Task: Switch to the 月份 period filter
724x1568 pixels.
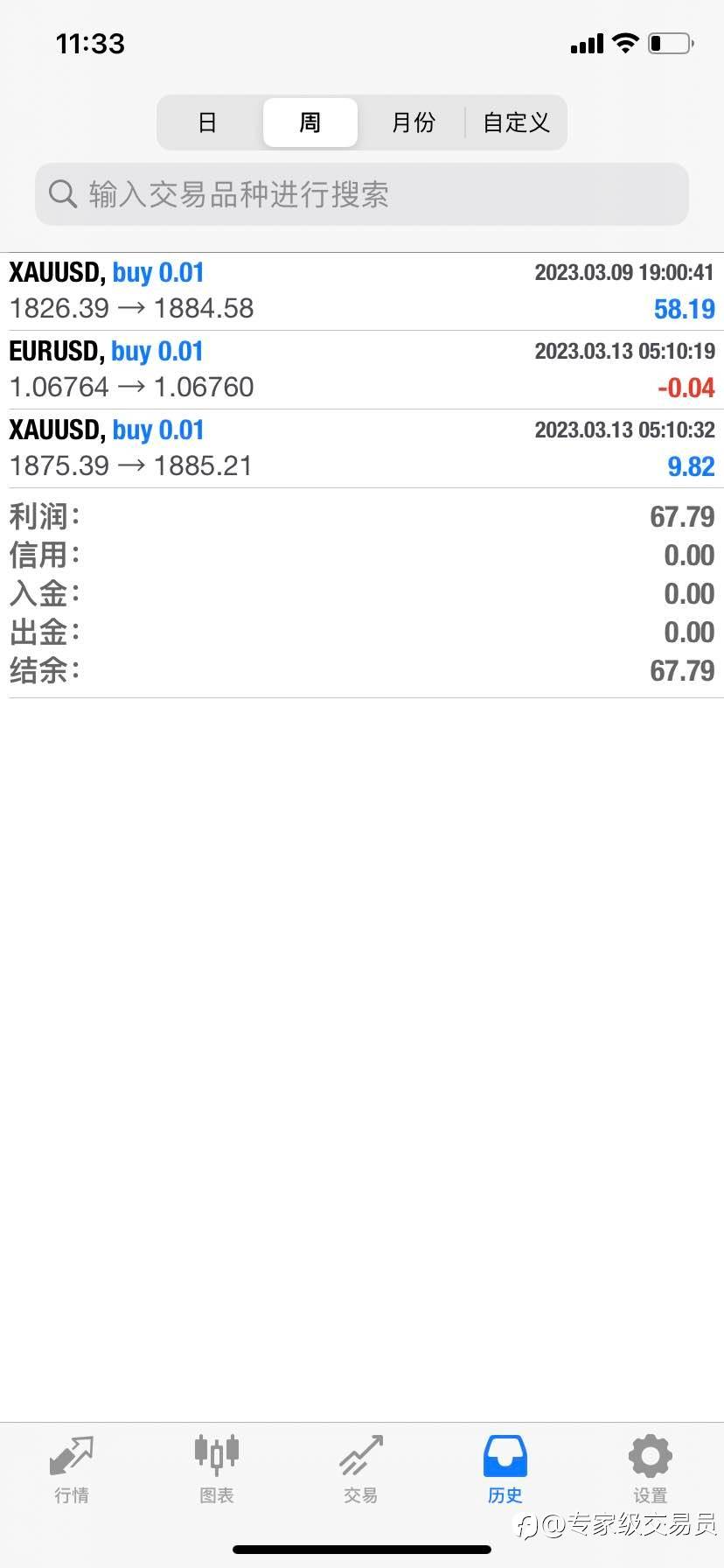Action: coord(414,122)
